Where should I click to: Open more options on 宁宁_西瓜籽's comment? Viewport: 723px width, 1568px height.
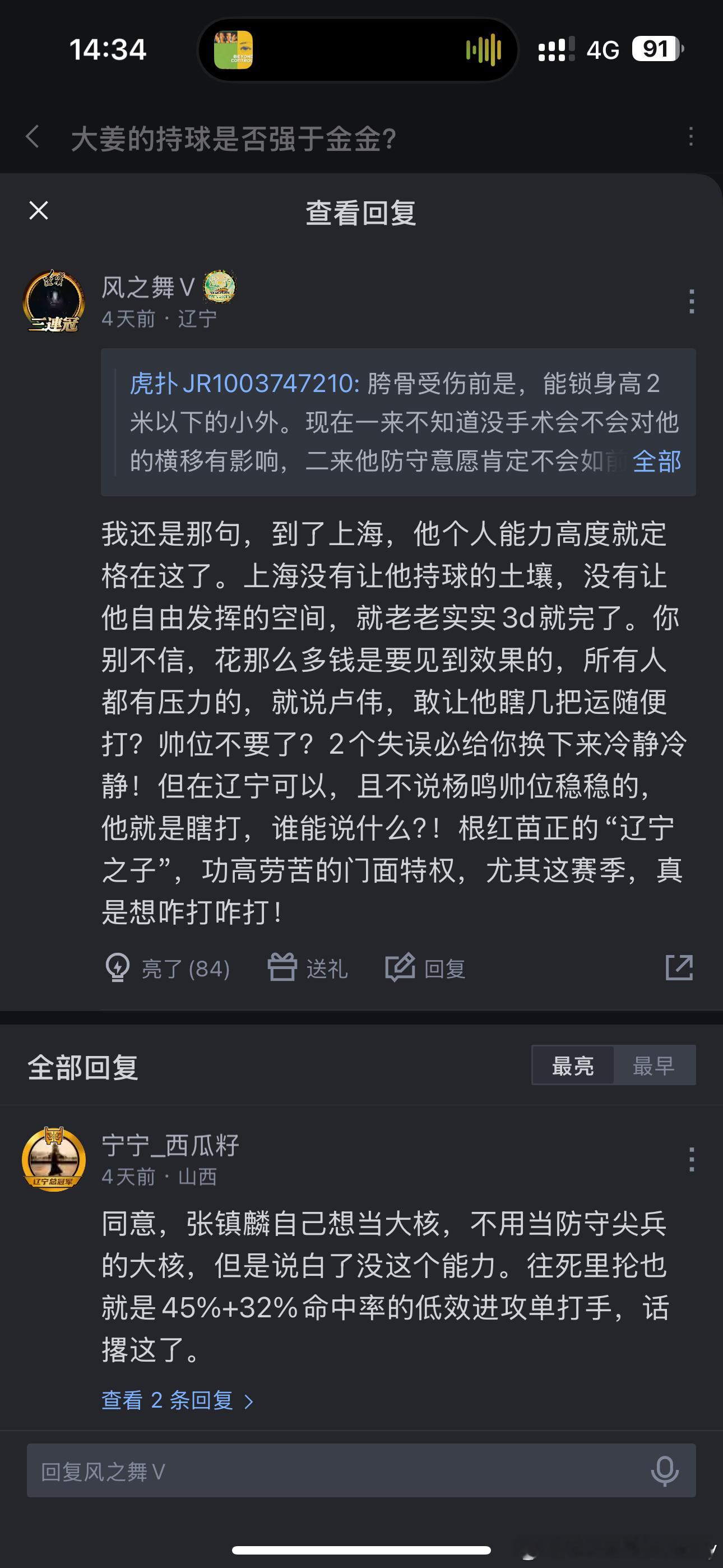coord(692,1159)
